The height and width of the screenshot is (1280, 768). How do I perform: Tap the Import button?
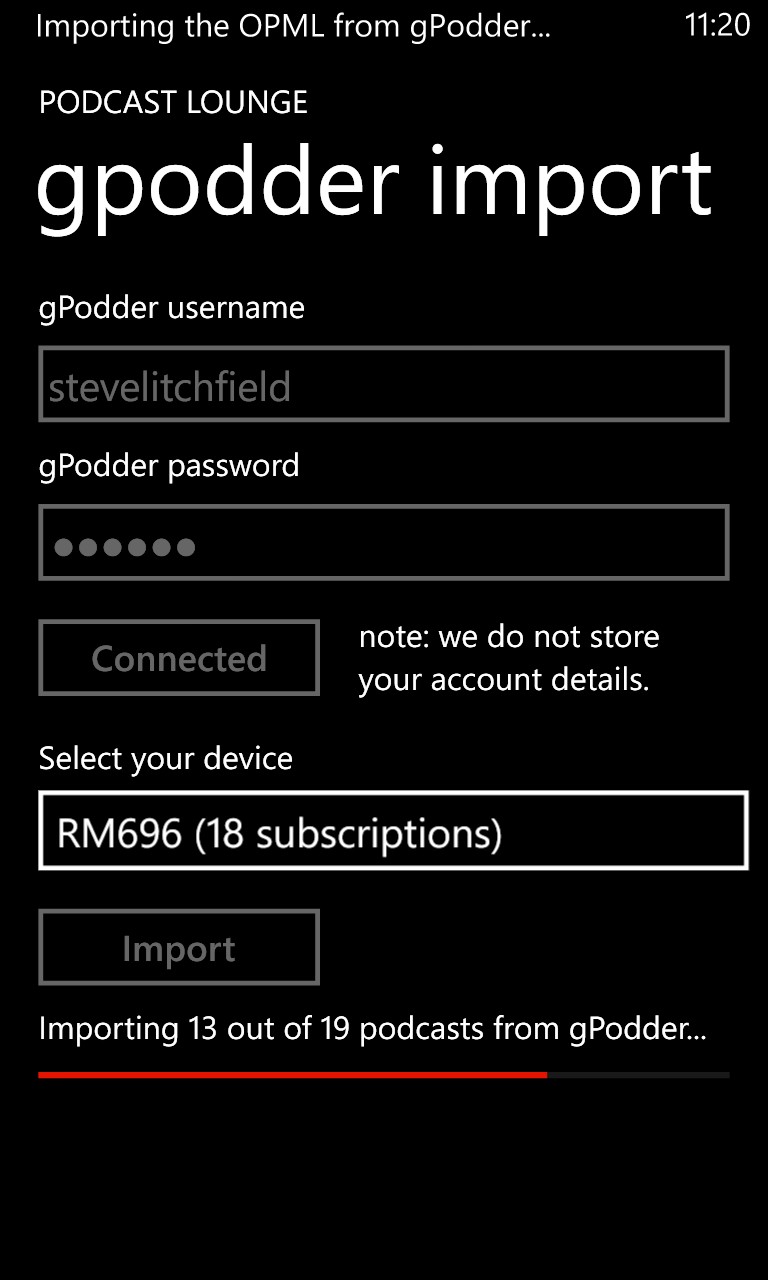tap(179, 948)
